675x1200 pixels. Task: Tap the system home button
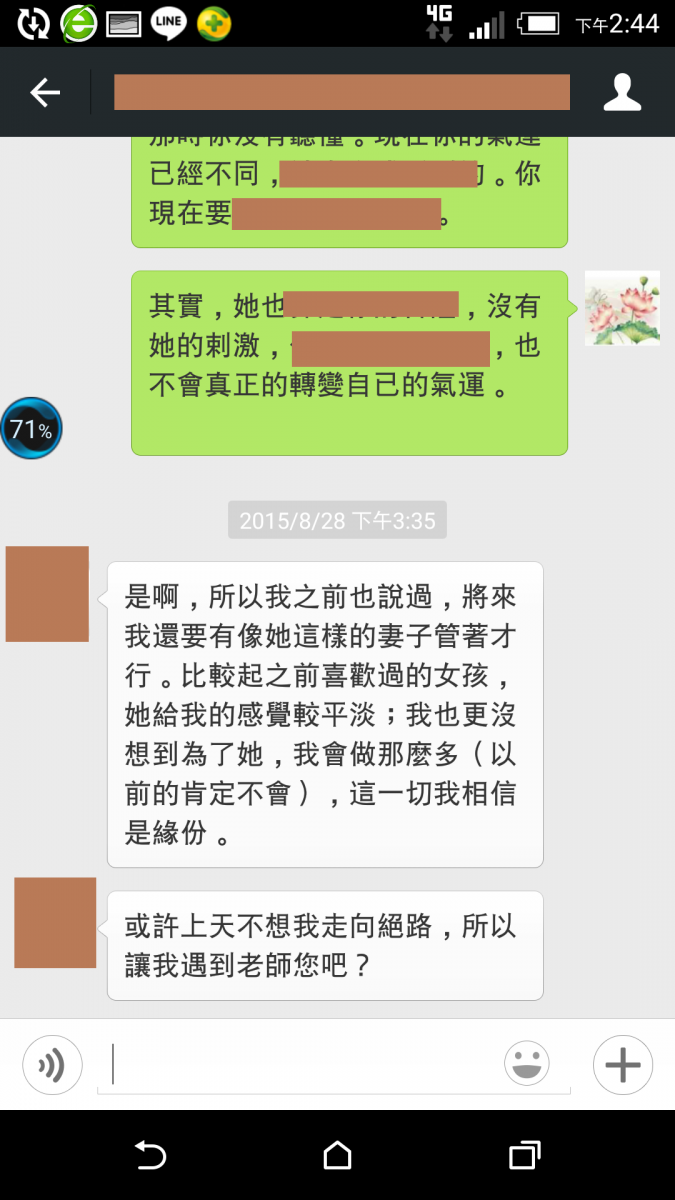(x=337, y=1155)
